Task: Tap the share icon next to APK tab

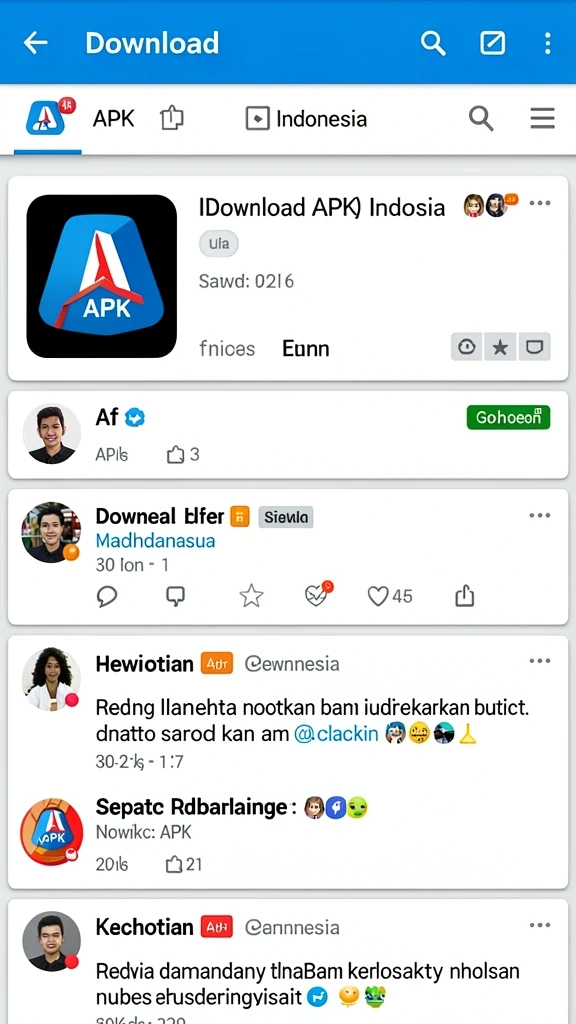Action: coord(172,118)
